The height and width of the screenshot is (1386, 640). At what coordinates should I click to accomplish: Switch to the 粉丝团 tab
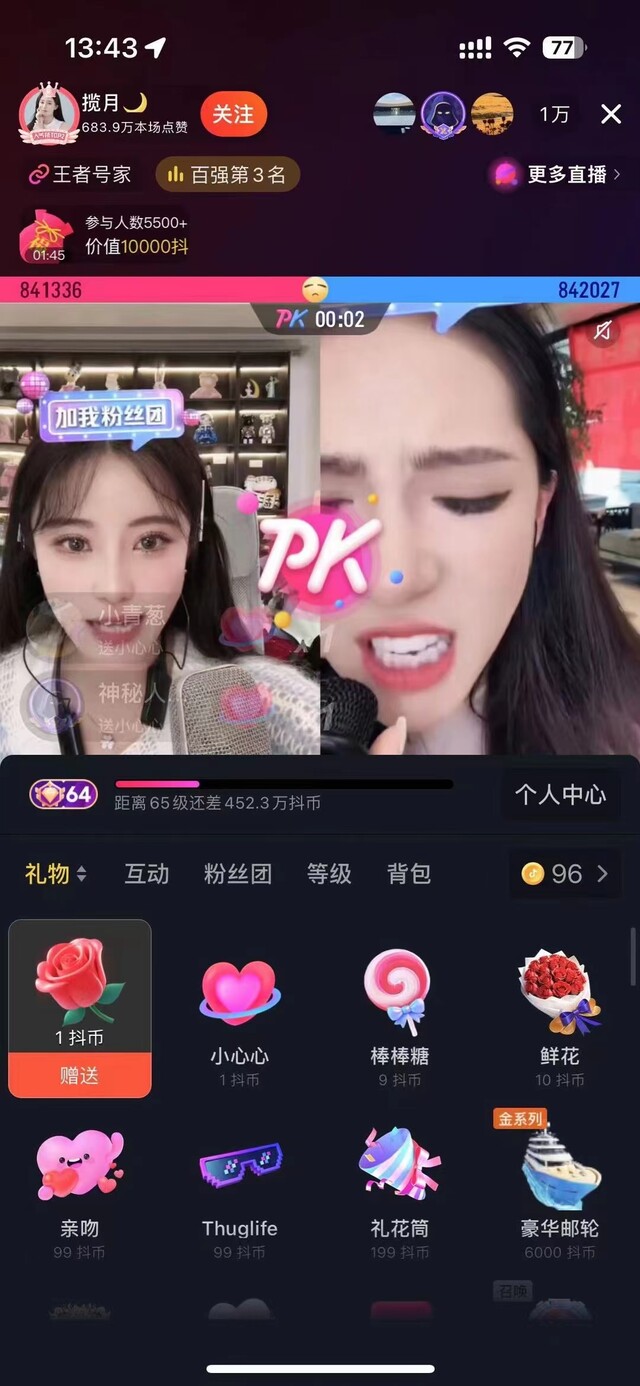(237, 873)
